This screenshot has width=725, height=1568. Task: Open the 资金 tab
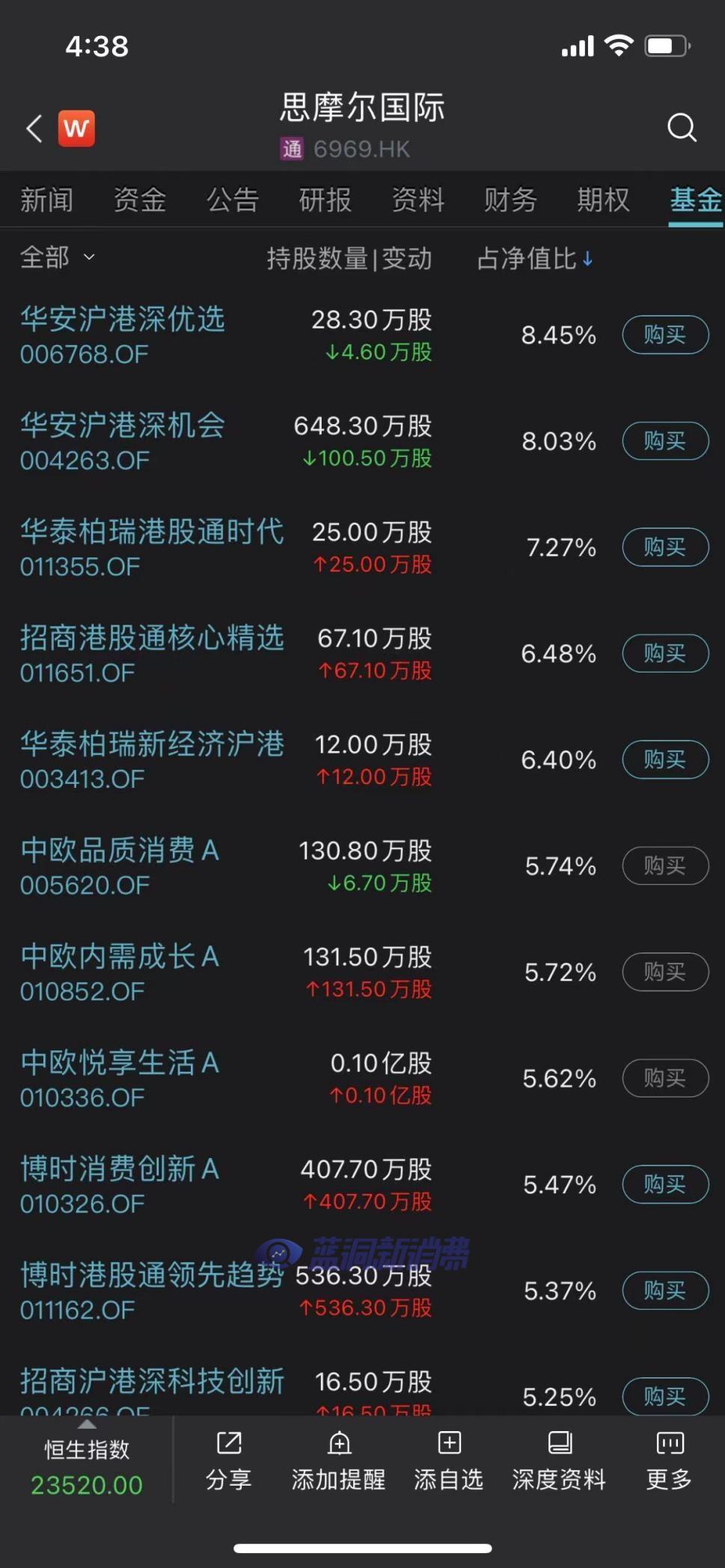139,200
